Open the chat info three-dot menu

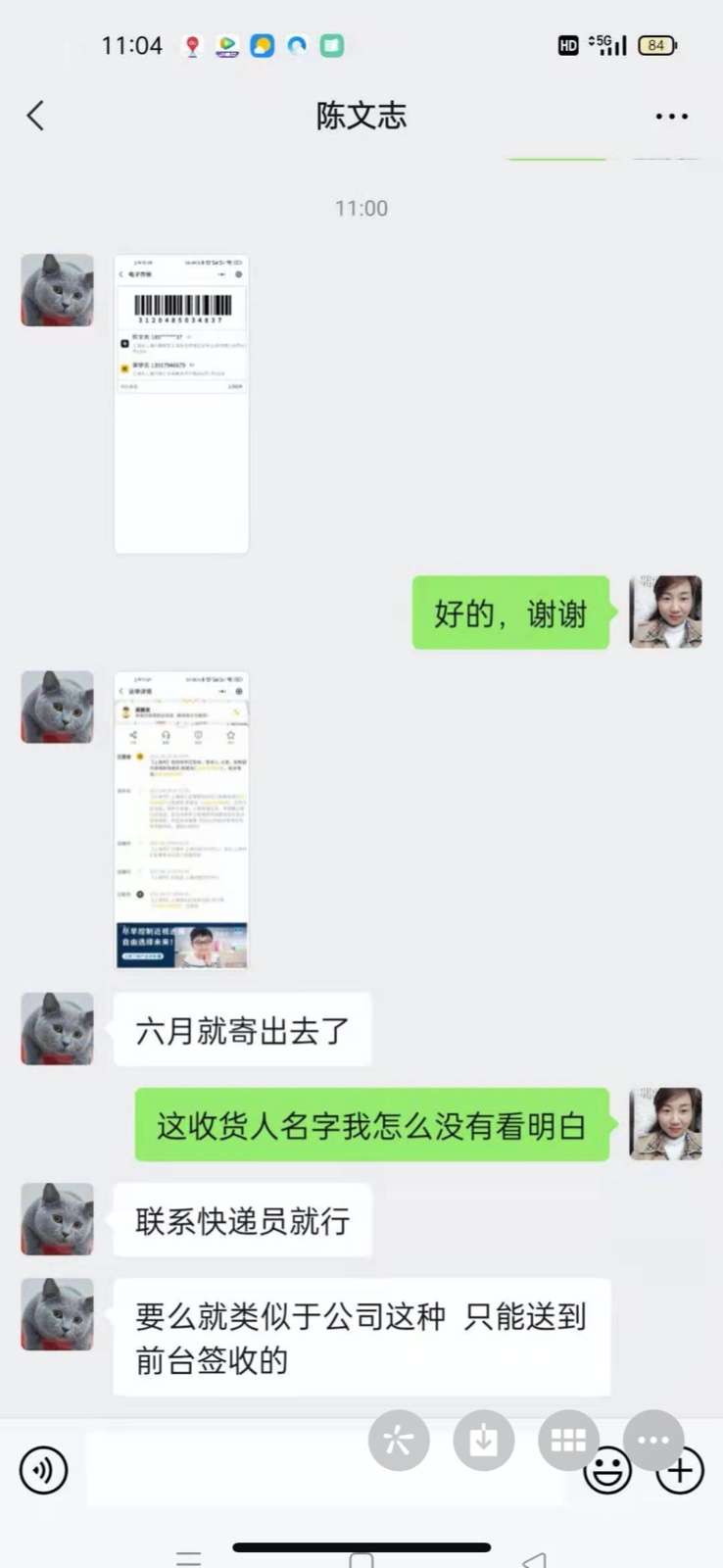[x=671, y=116]
